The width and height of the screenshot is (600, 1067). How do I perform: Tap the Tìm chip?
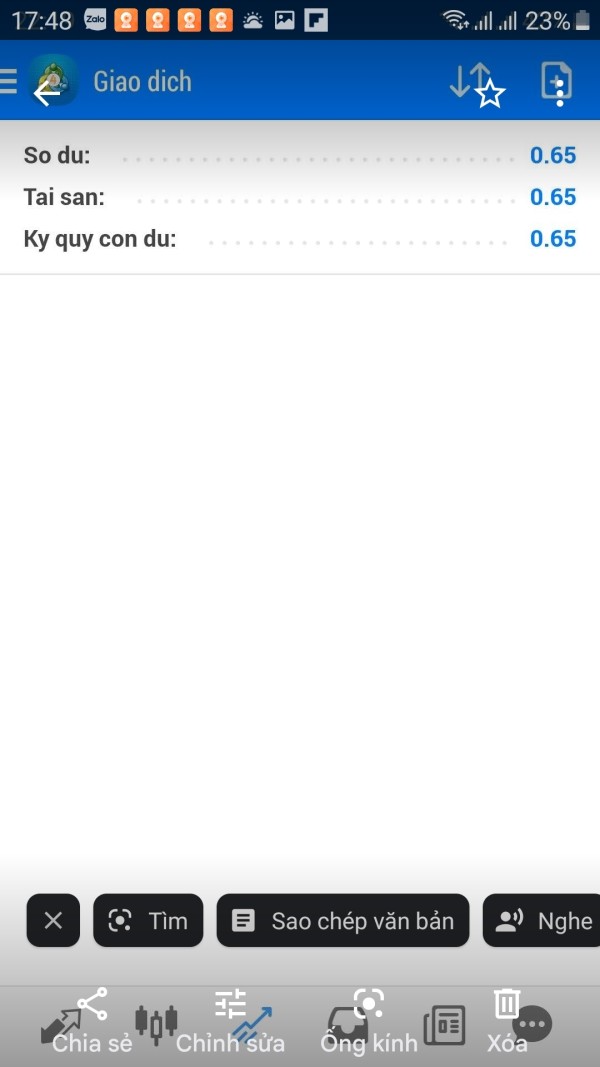tap(148, 921)
